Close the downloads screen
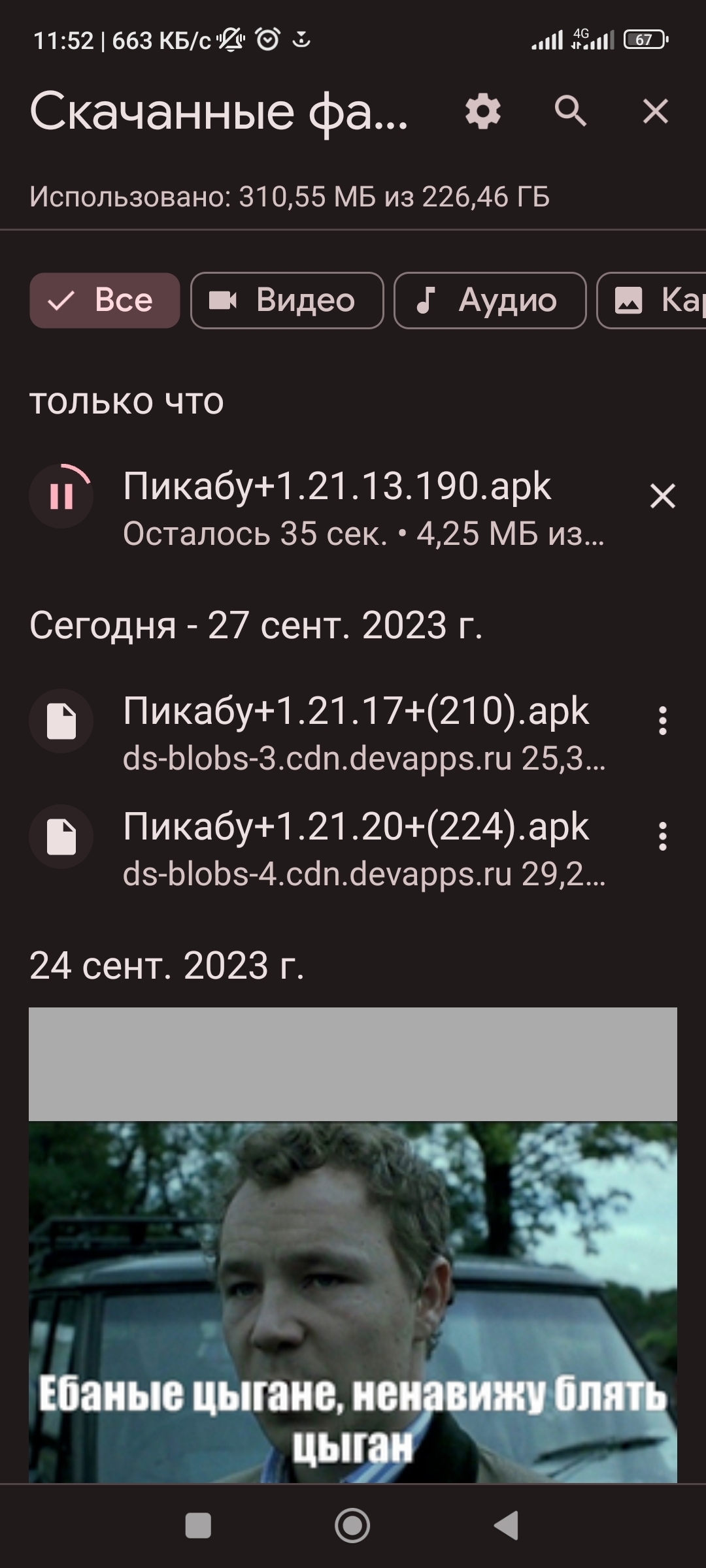The height and width of the screenshot is (1568, 706). (656, 111)
